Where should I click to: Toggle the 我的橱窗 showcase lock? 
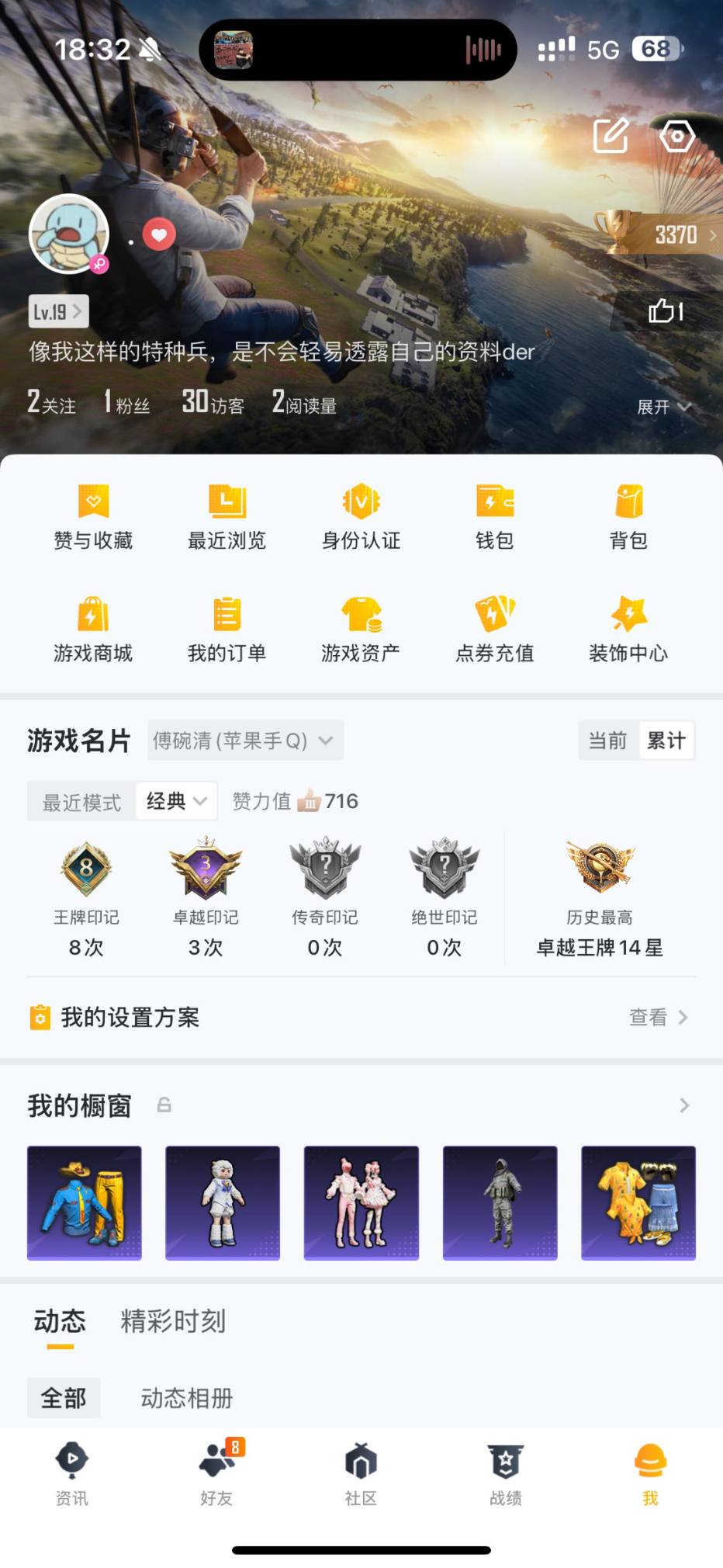pyautogui.click(x=164, y=1105)
